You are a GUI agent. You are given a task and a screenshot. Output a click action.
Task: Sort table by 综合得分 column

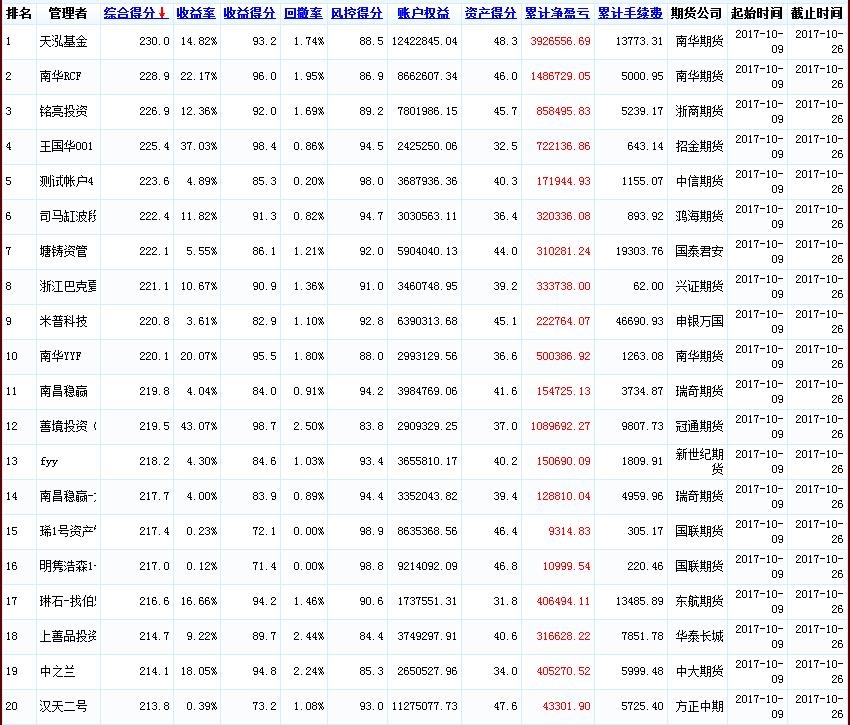point(130,13)
